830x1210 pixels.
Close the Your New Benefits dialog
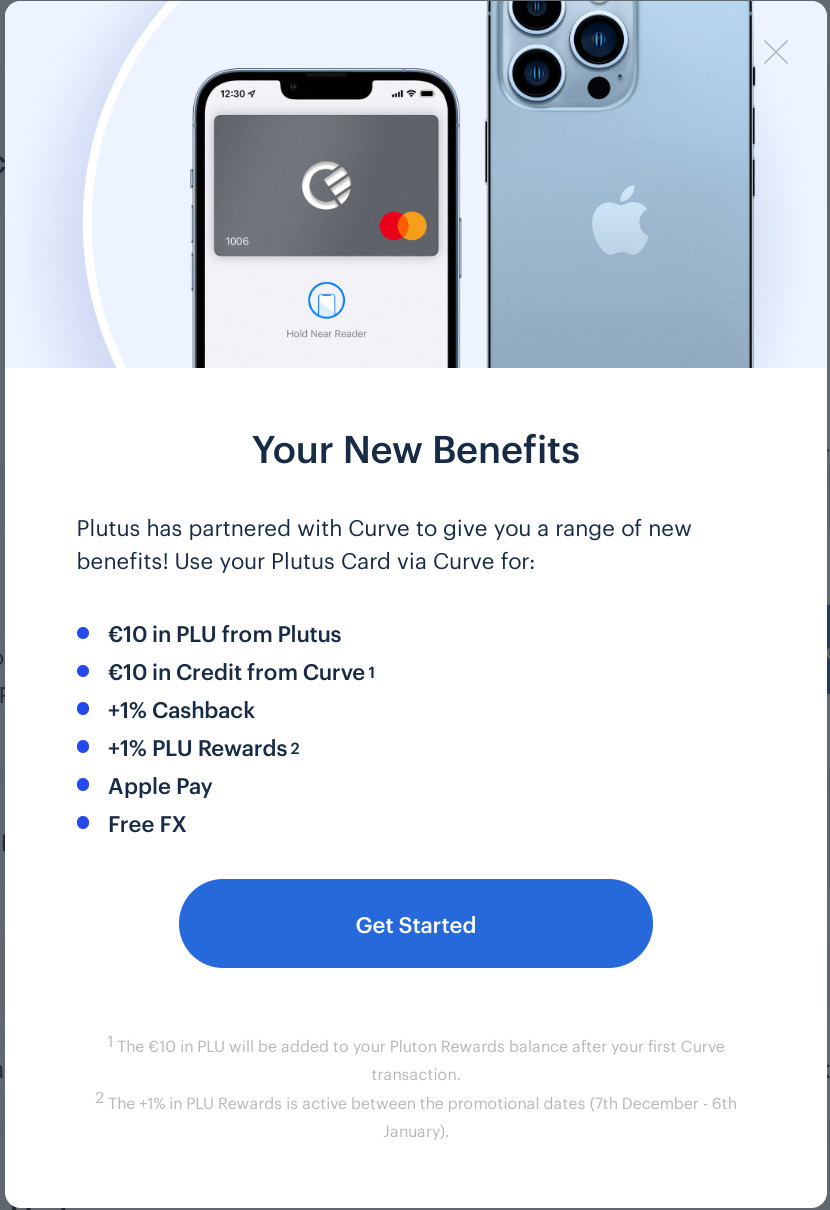[x=776, y=52]
